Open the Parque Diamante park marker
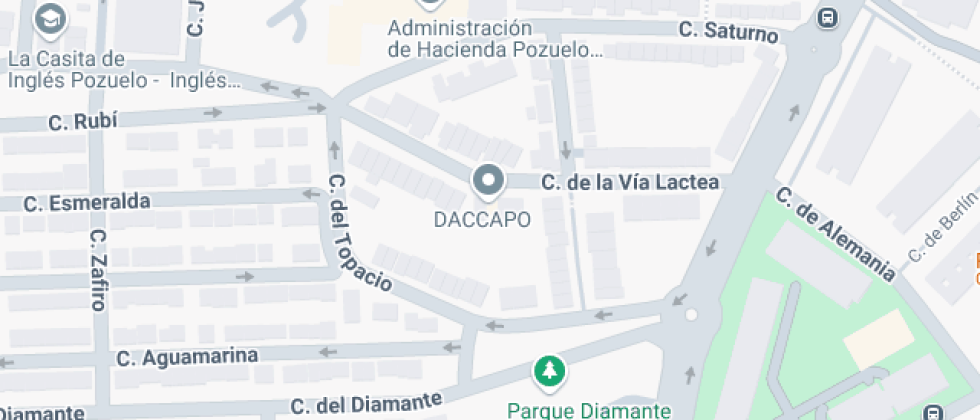The height and width of the screenshot is (420, 980). [x=549, y=372]
